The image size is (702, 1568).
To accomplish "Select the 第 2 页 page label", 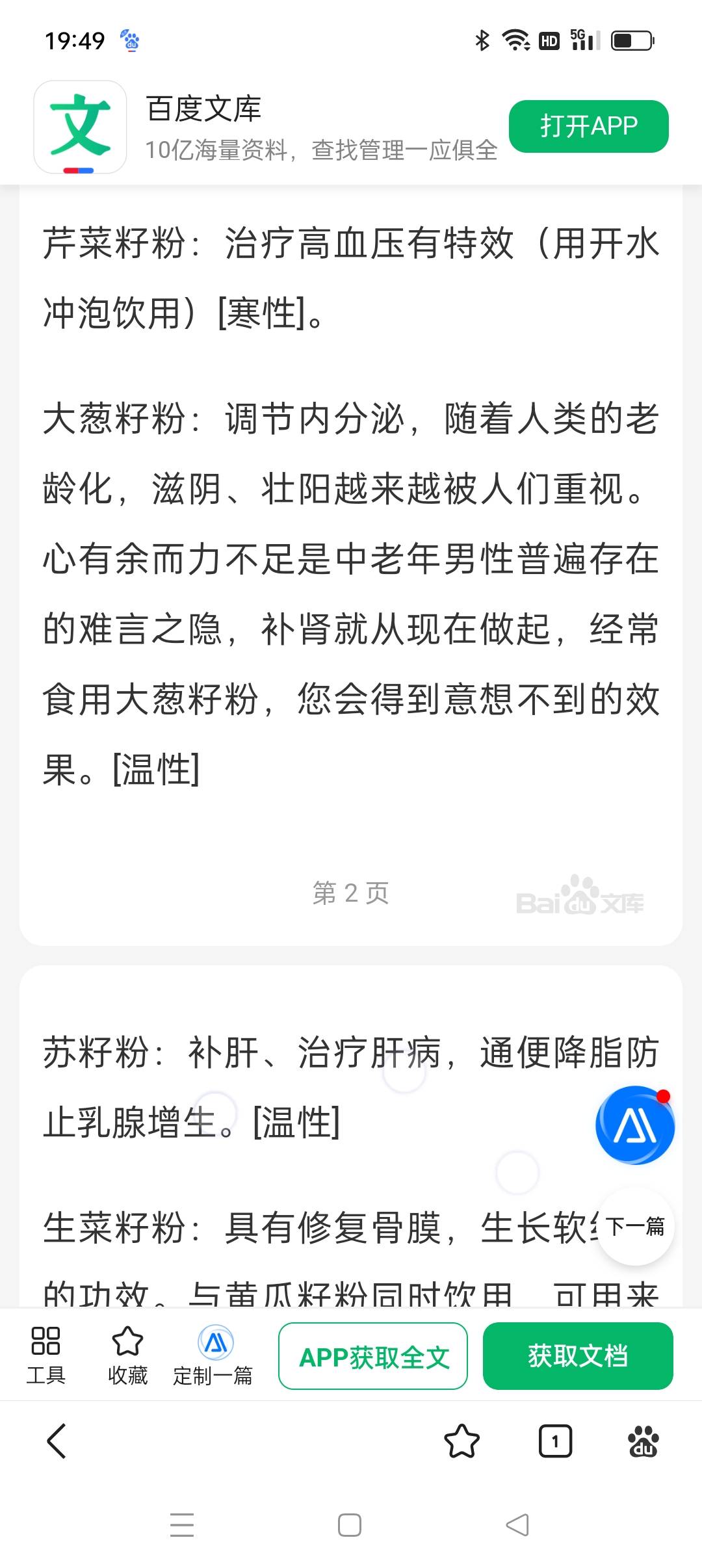I will 349,895.
